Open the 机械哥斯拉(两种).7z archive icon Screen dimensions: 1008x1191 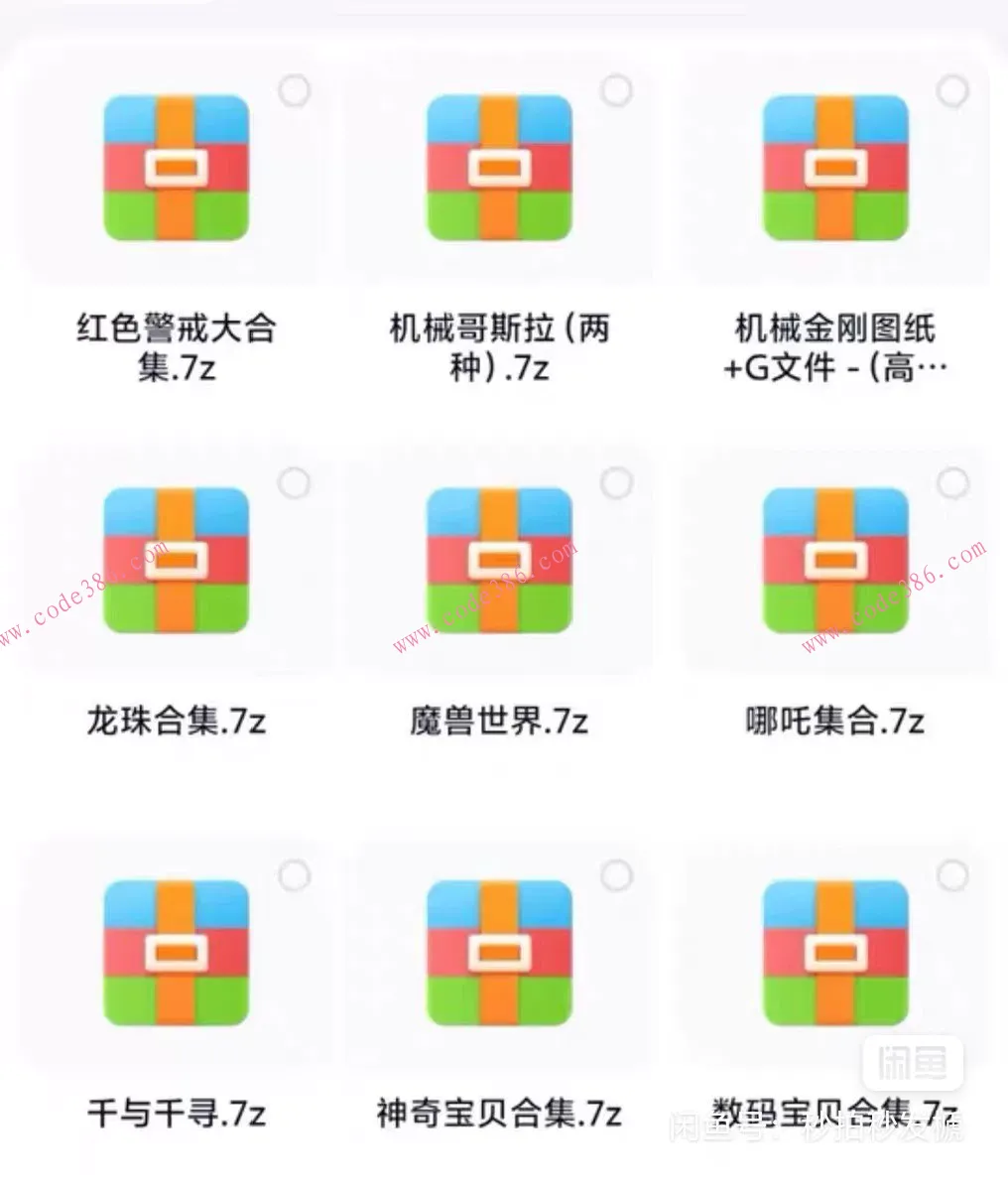[498, 169]
